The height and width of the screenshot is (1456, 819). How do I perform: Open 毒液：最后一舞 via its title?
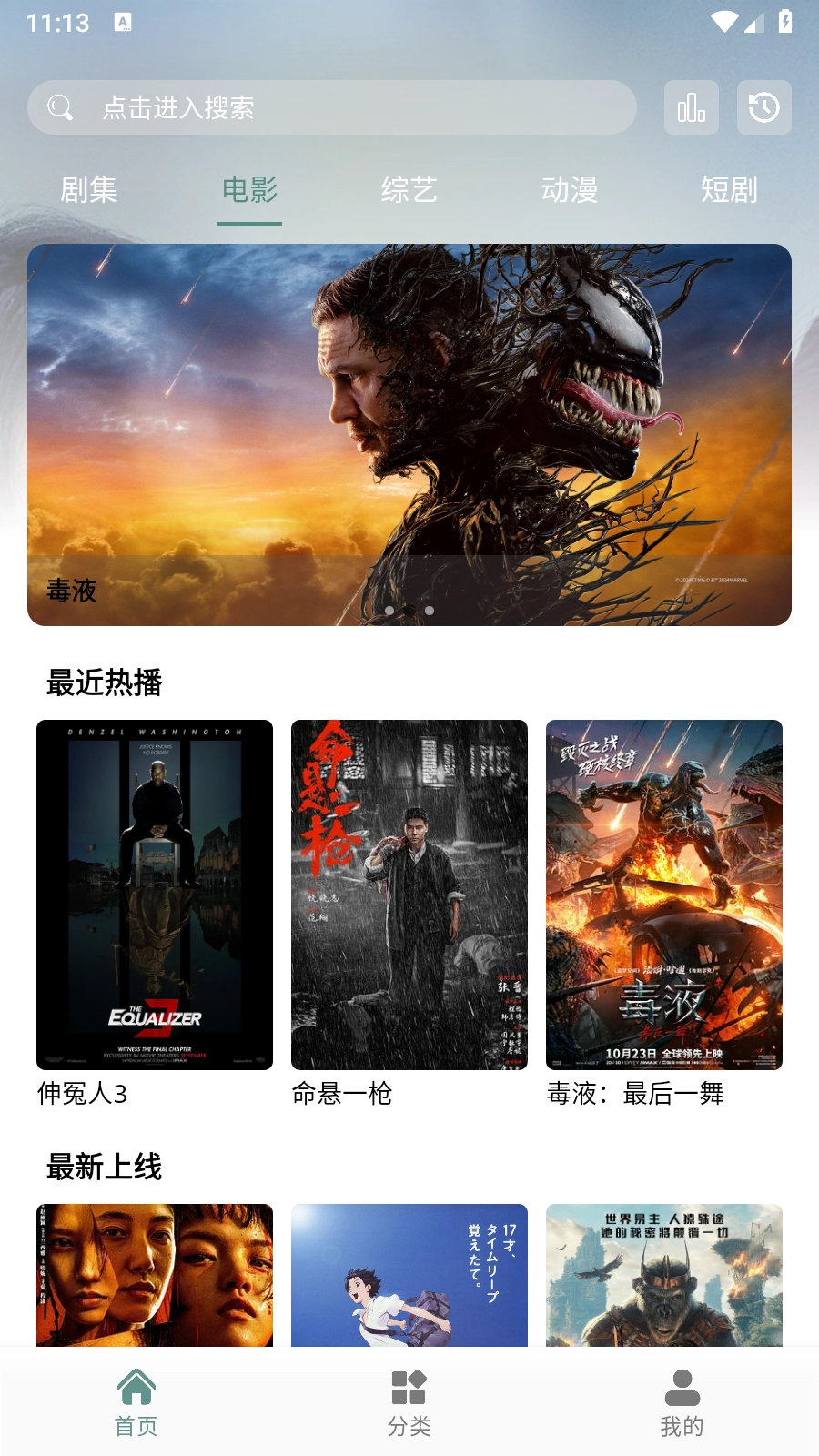click(635, 1096)
